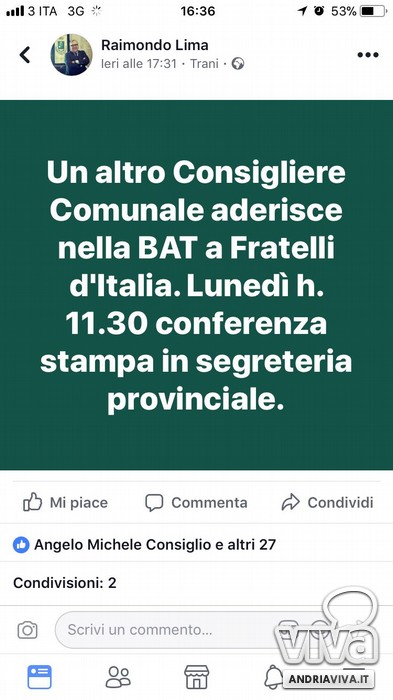393x700 pixels.
Task: Like the post with Mi piace
Action: 65,503
